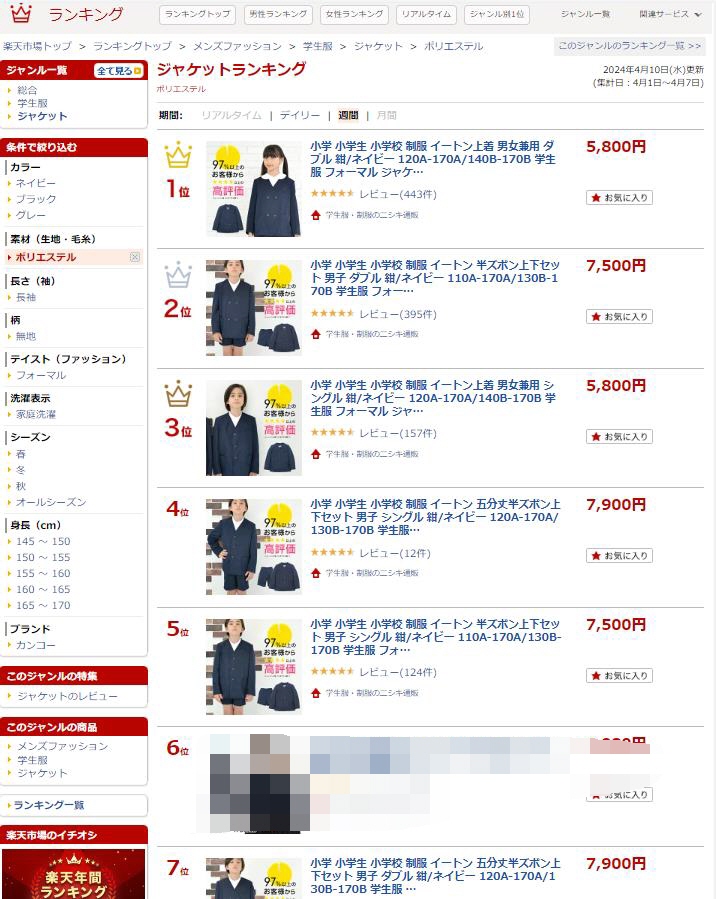Screen dimensions: 716x899
Task: Tap the 全て見る button
Action: click(119, 71)
